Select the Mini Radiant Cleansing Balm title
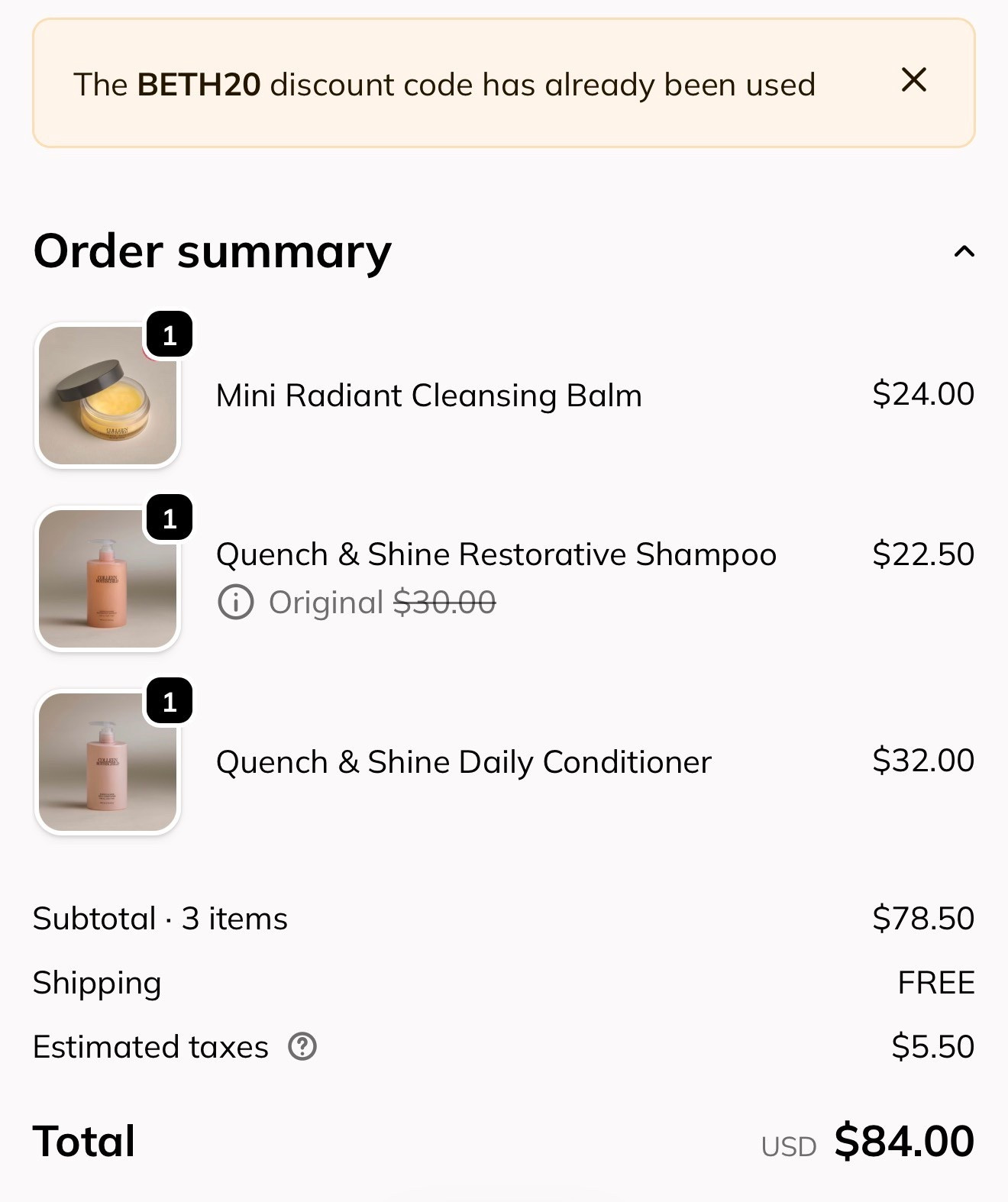The height and width of the screenshot is (1202, 1008). (428, 396)
